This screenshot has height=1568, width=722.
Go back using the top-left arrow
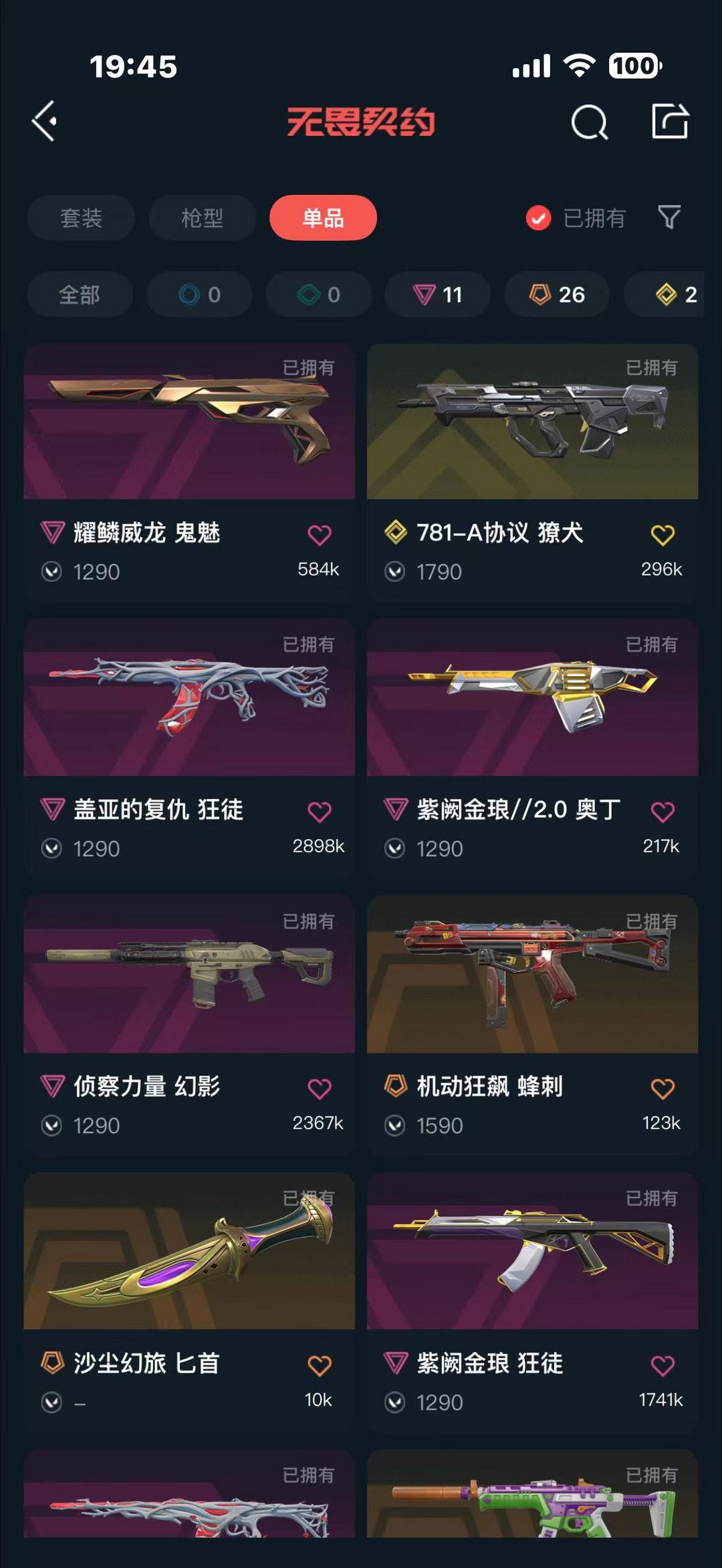click(45, 122)
